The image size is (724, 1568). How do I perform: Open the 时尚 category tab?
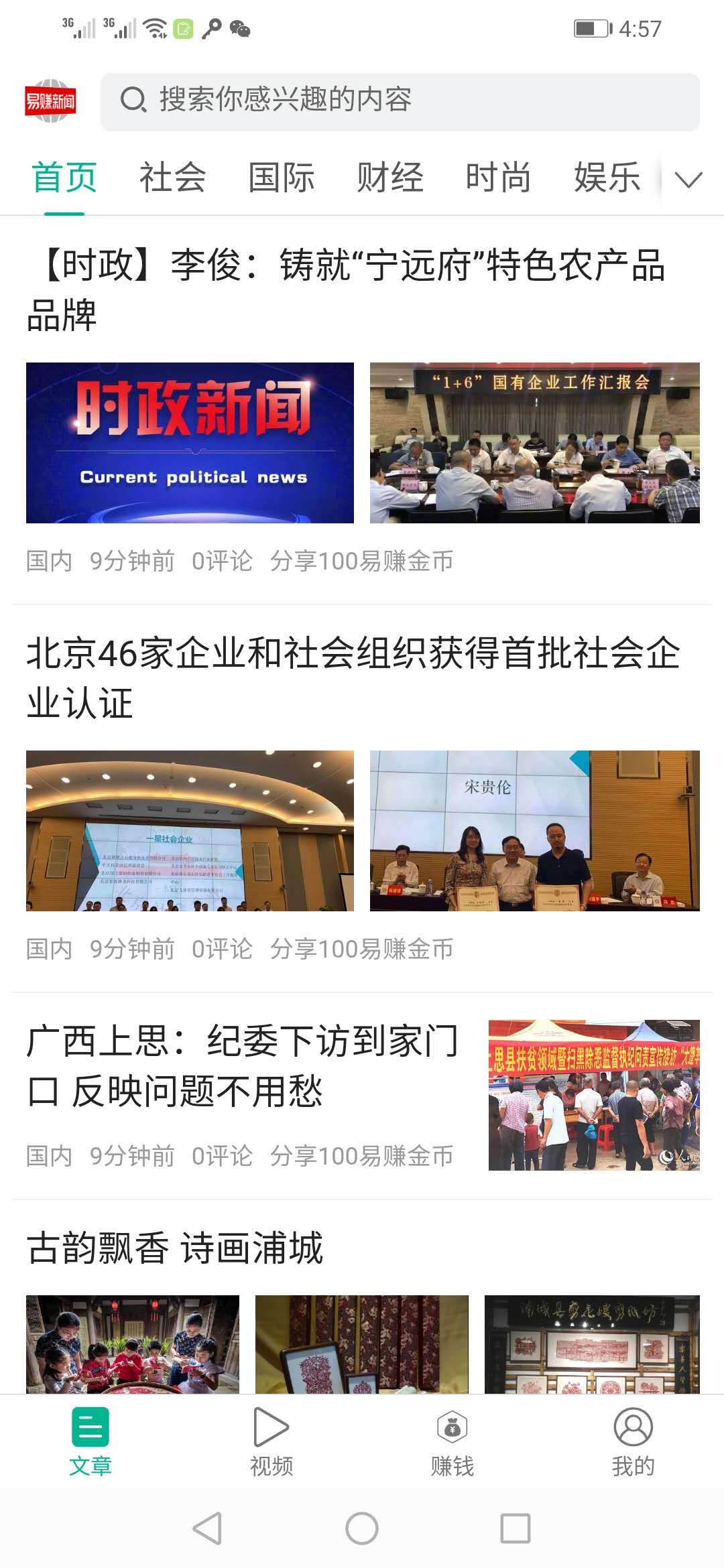click(498, 178)
